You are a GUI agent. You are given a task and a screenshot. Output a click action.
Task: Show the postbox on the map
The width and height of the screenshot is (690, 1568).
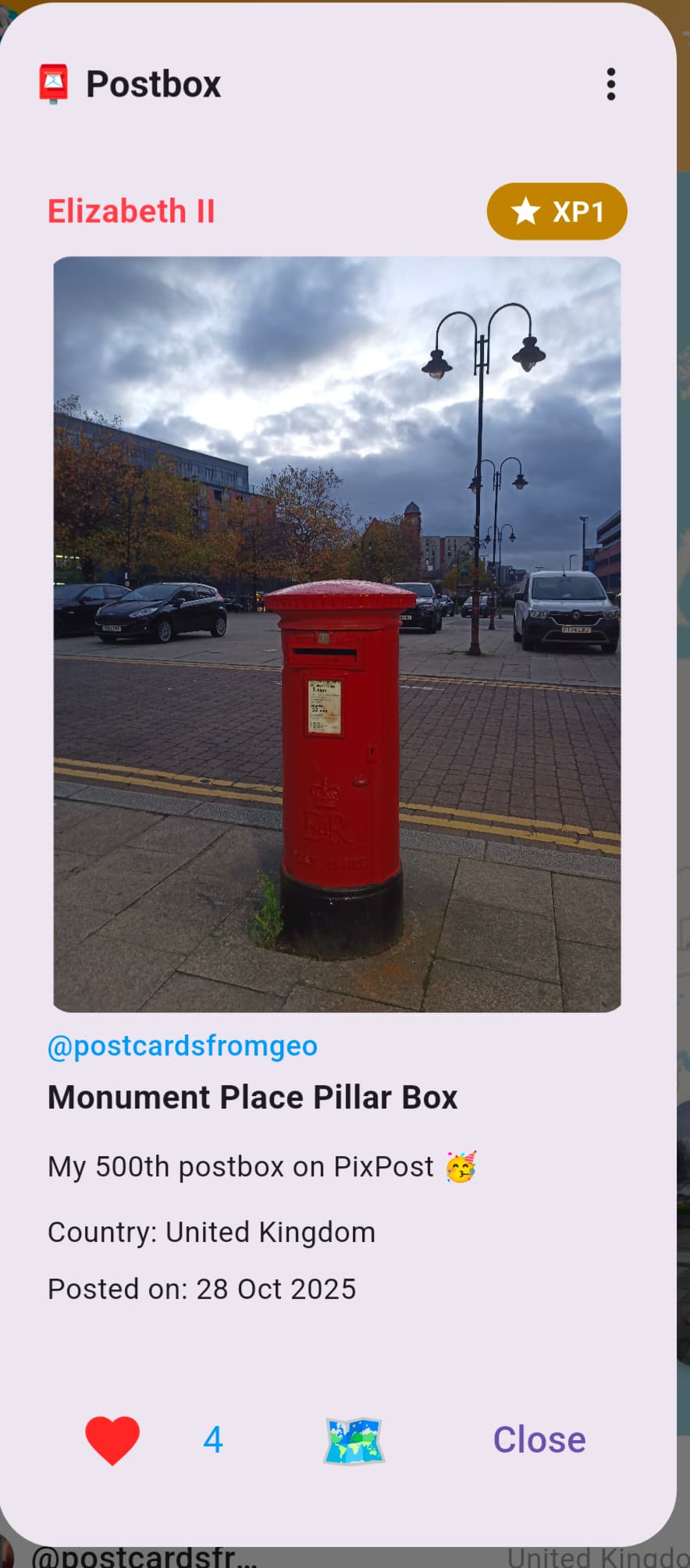pos(354,1440)
